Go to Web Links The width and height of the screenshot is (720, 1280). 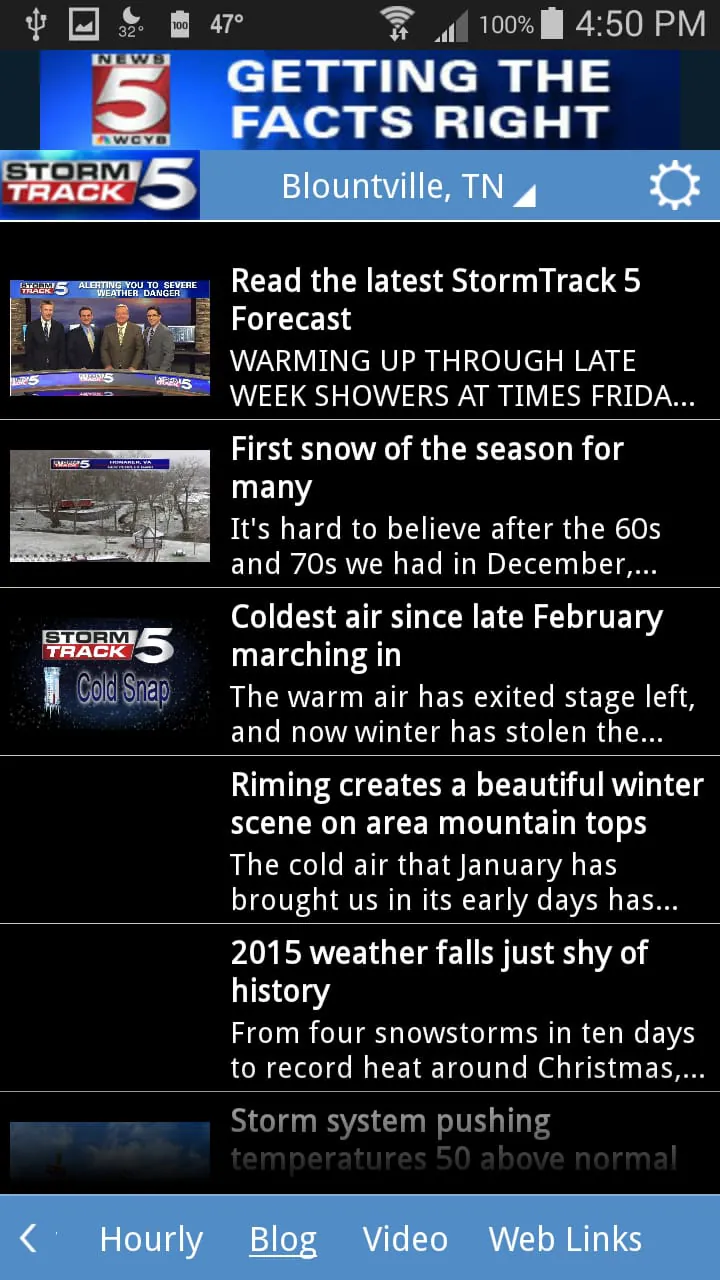click(565, 1238)
